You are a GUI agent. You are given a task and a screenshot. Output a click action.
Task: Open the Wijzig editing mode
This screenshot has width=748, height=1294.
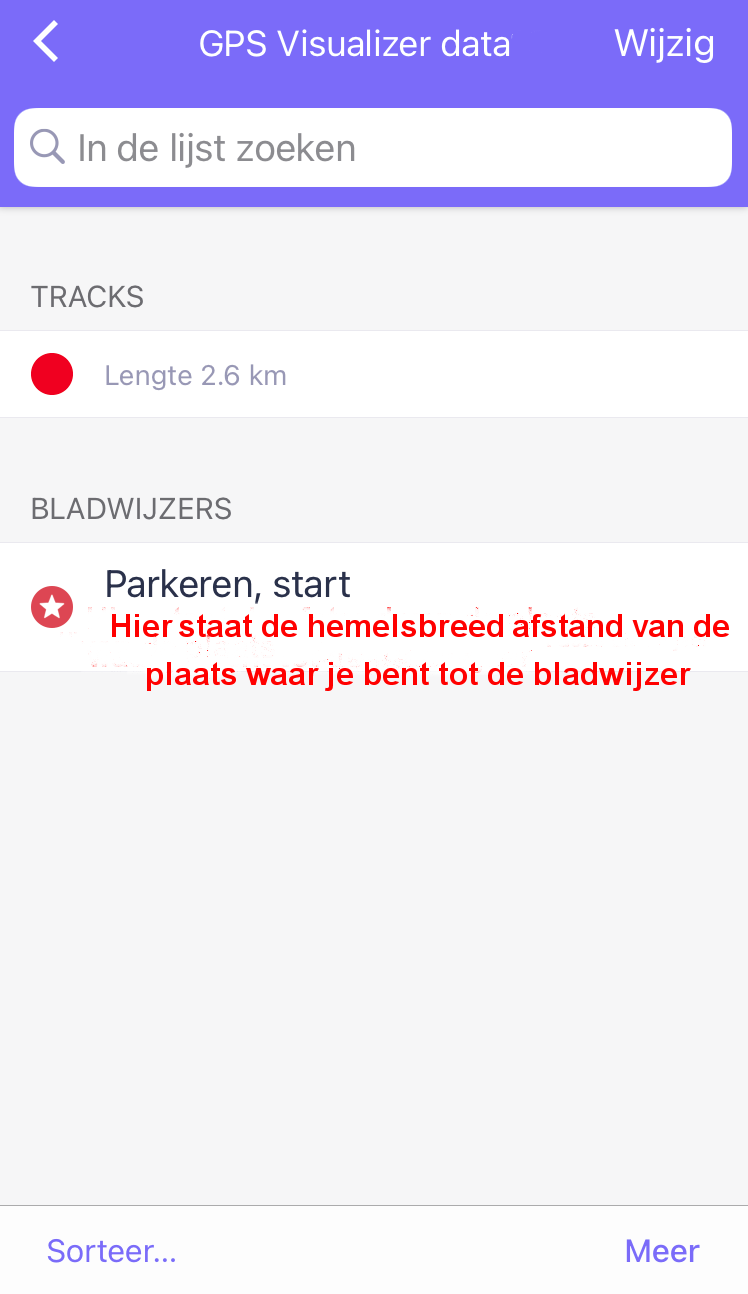click(x=665, y=43)
